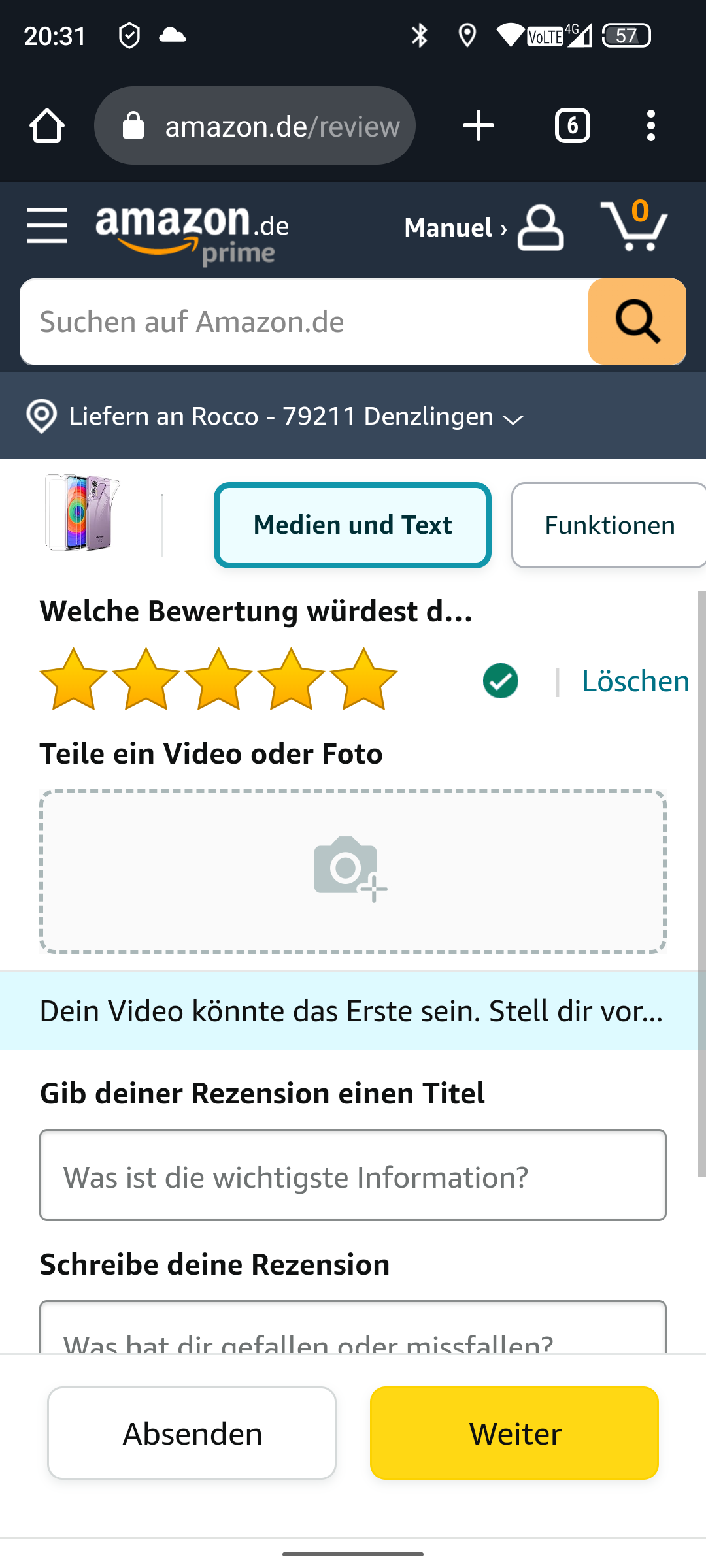Tap the review title field

coord(352,1175)
